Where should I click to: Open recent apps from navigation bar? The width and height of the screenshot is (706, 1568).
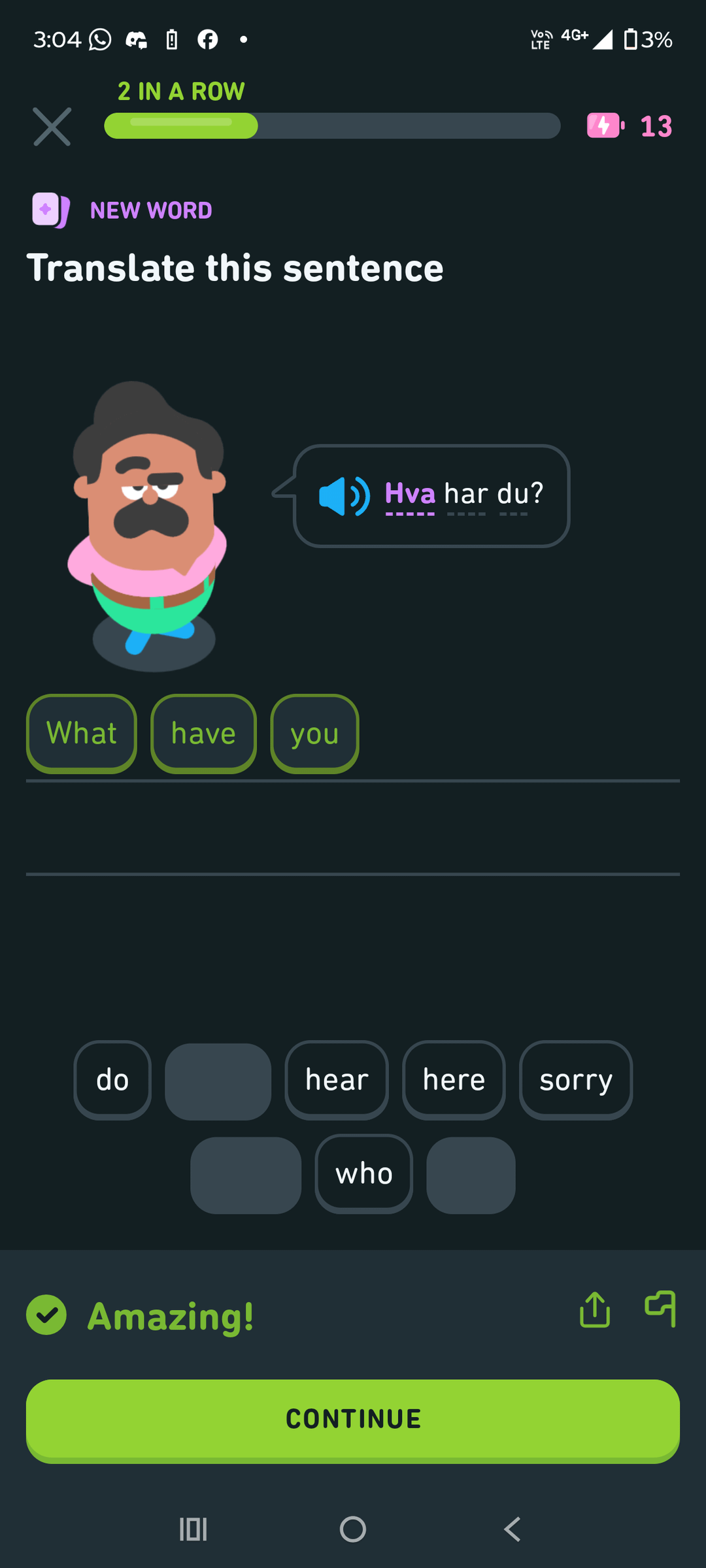pyautogui.click(x=193, y=1529)
